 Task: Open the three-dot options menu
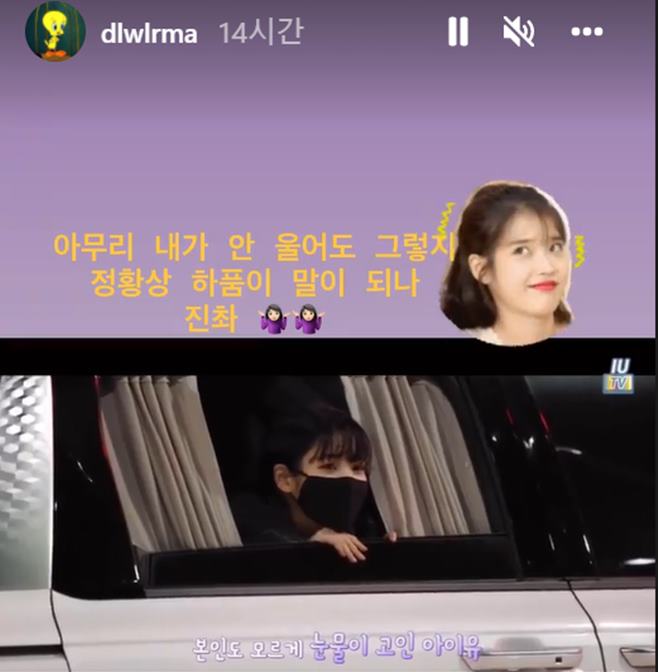click(586, 33)
